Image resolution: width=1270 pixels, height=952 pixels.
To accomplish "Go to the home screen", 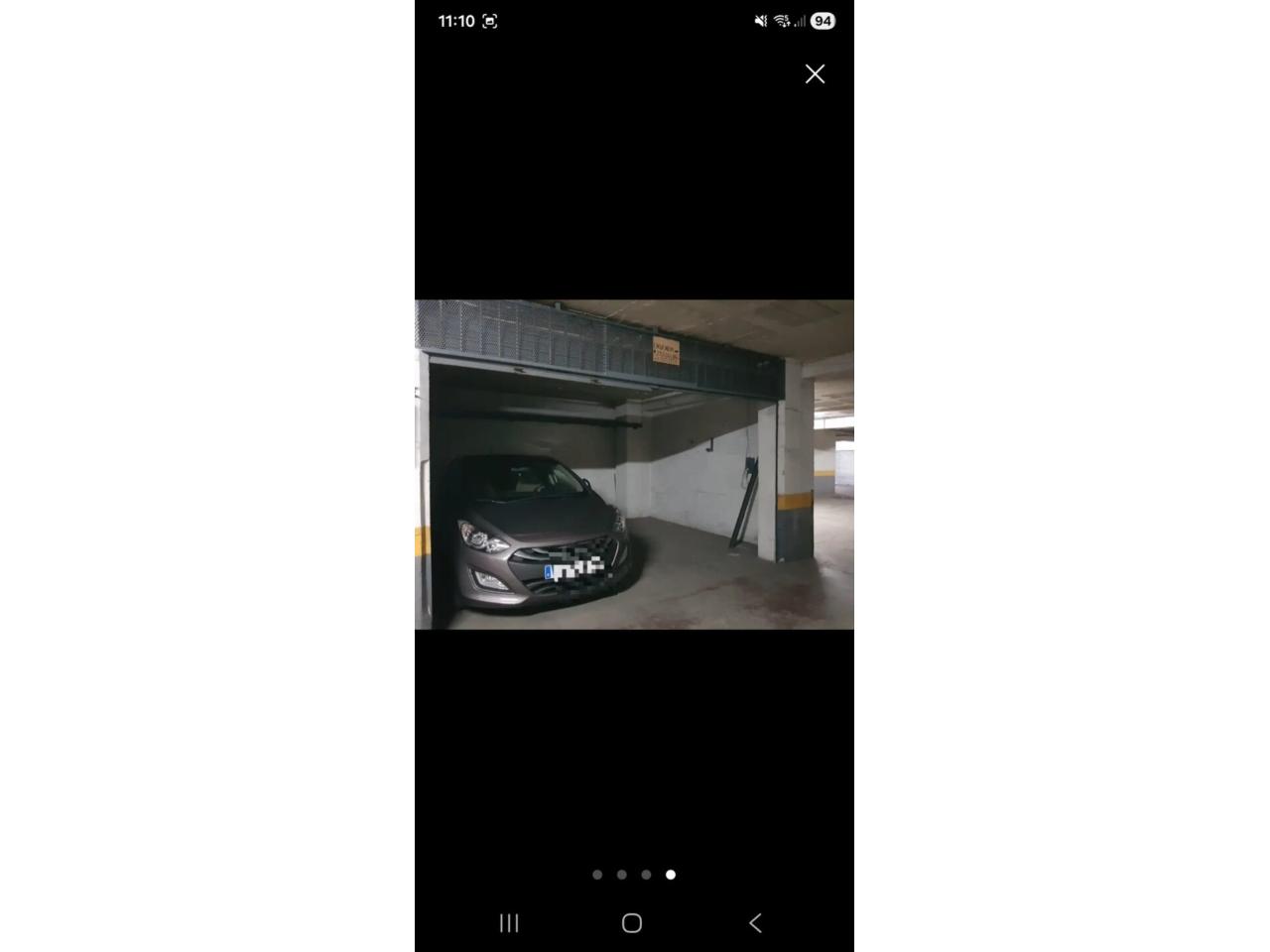I will (632, 923).
